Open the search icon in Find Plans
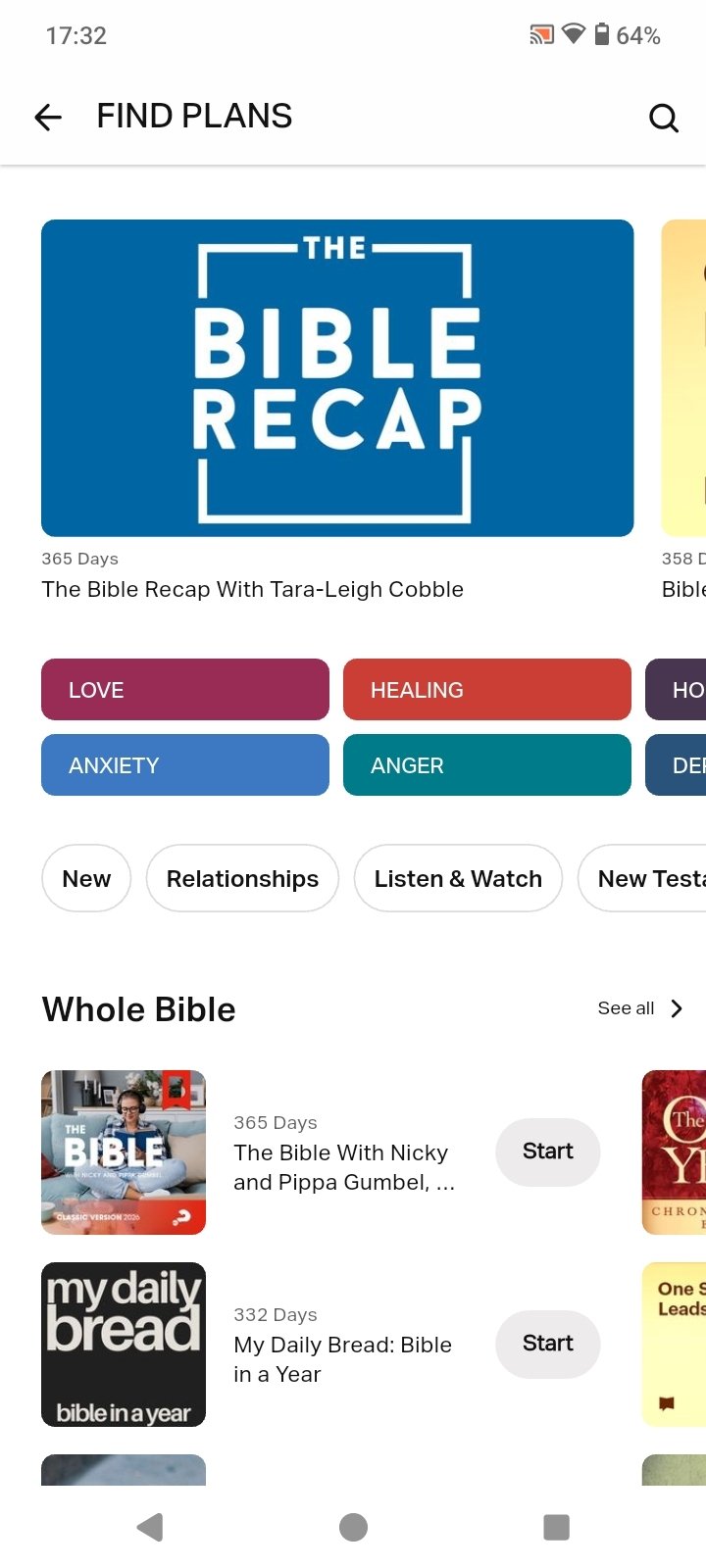 [664, 118]
